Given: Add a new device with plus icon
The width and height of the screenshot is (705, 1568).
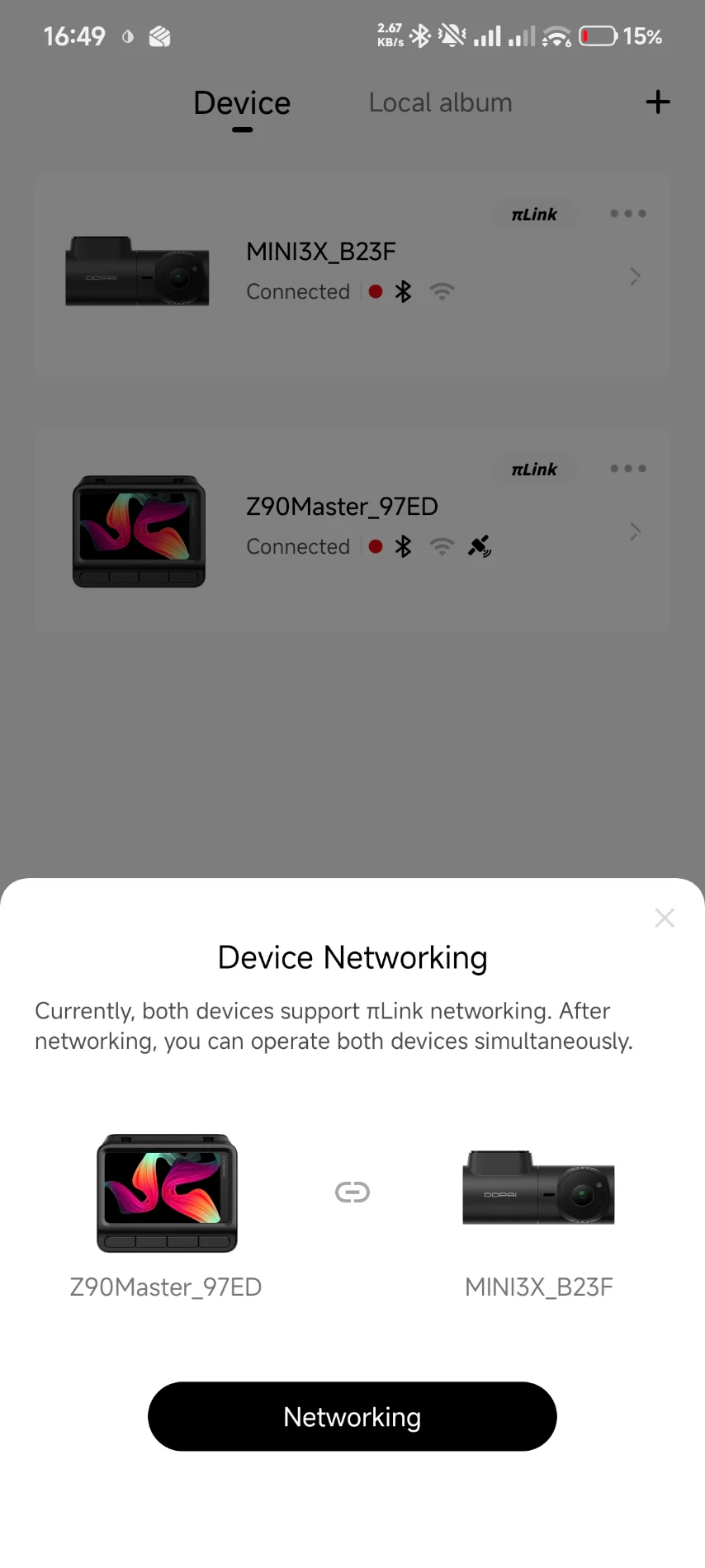Looking at the screenshot, I should click(658, 102).
